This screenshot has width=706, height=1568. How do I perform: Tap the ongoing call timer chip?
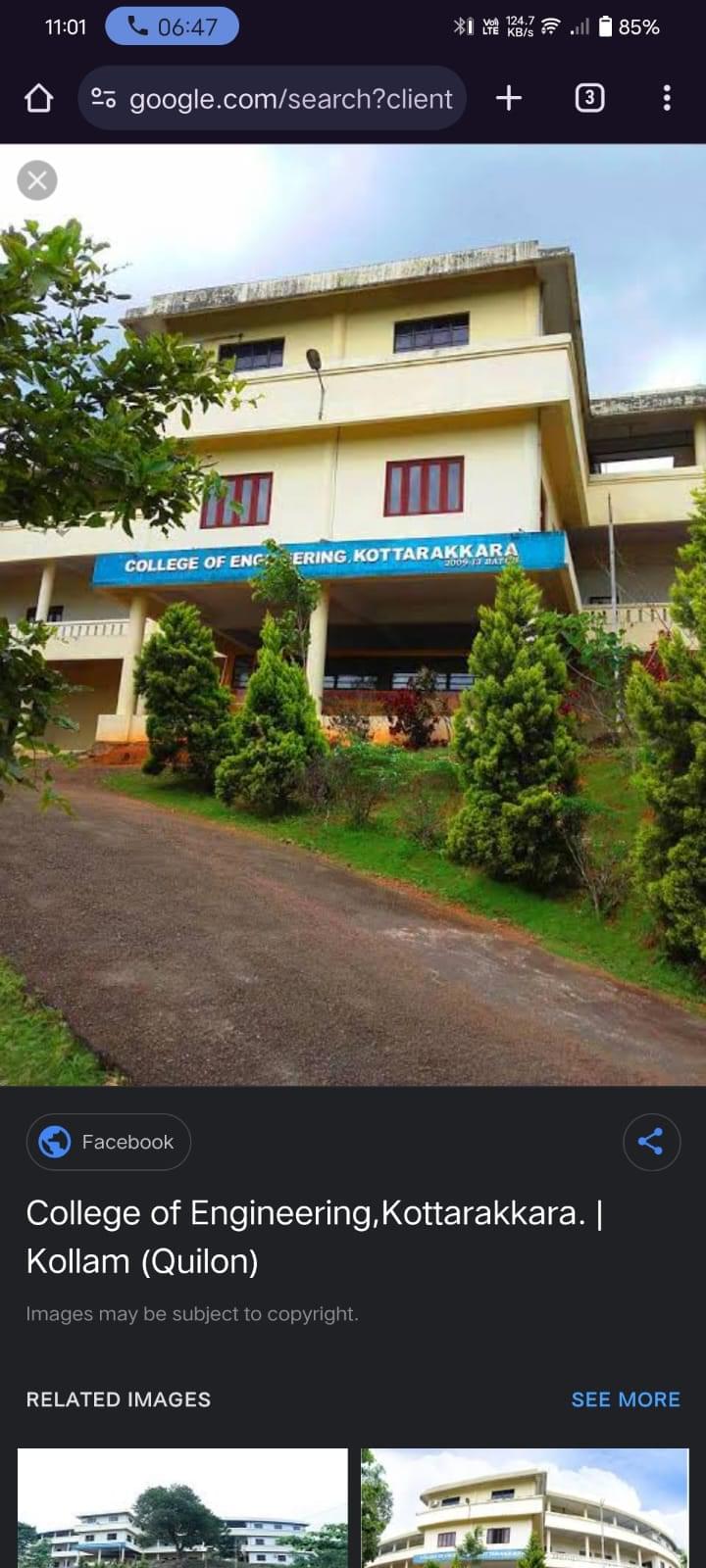172,26
